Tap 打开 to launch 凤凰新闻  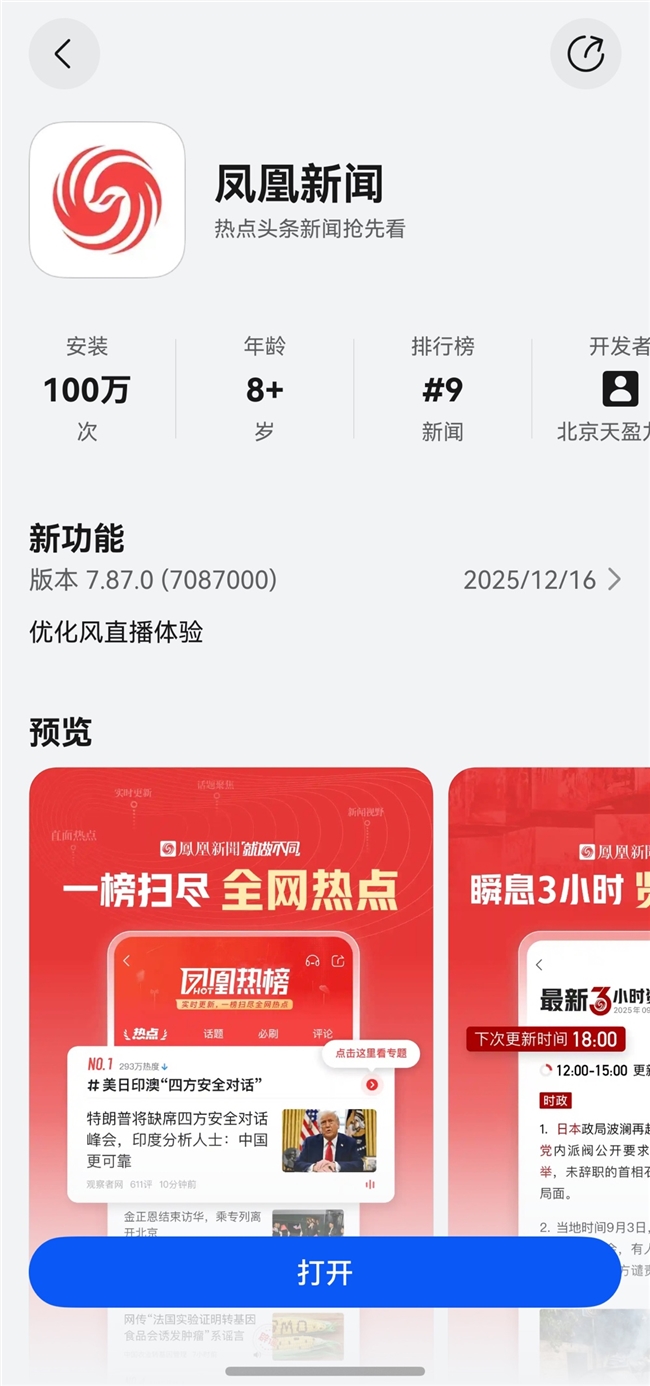325,1272
